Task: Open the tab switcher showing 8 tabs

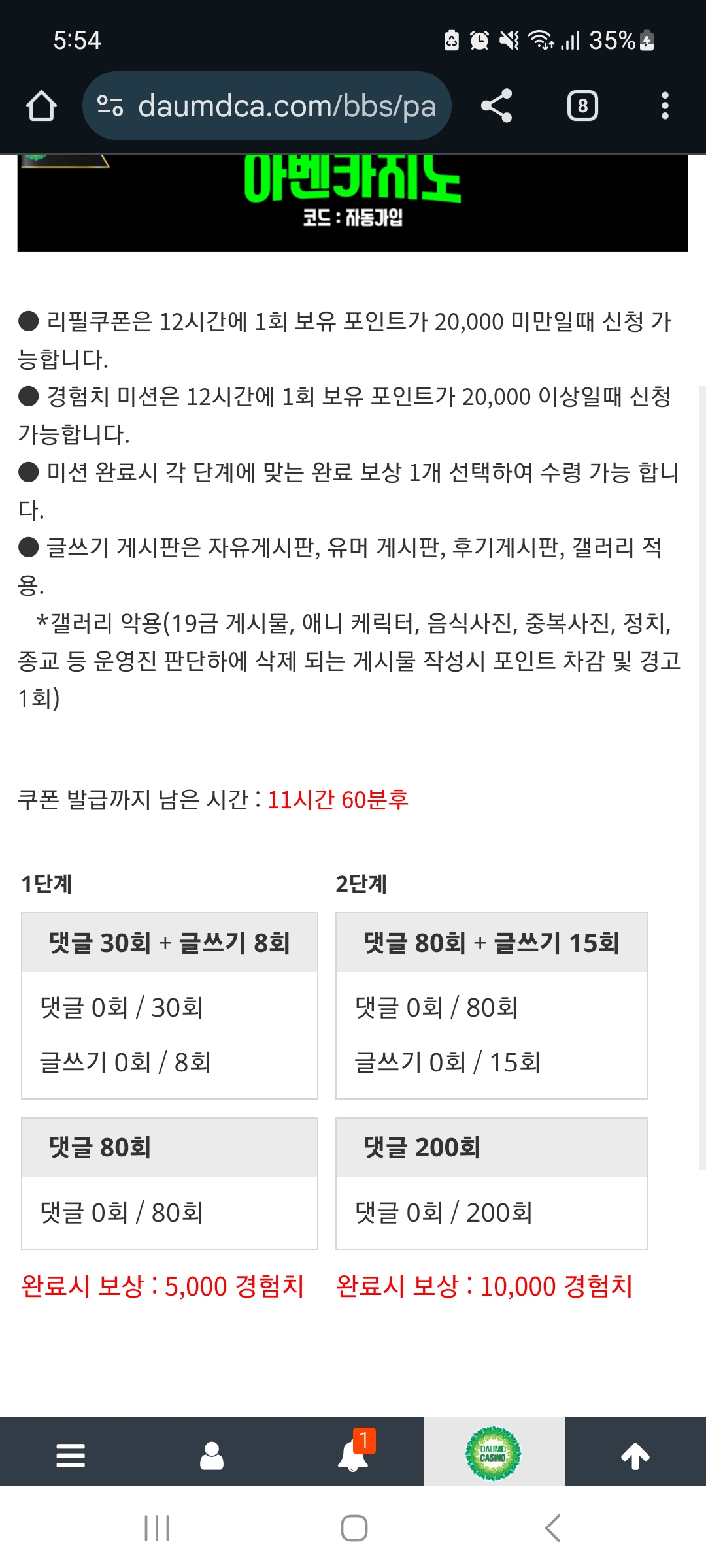Action: pos(582,106)
